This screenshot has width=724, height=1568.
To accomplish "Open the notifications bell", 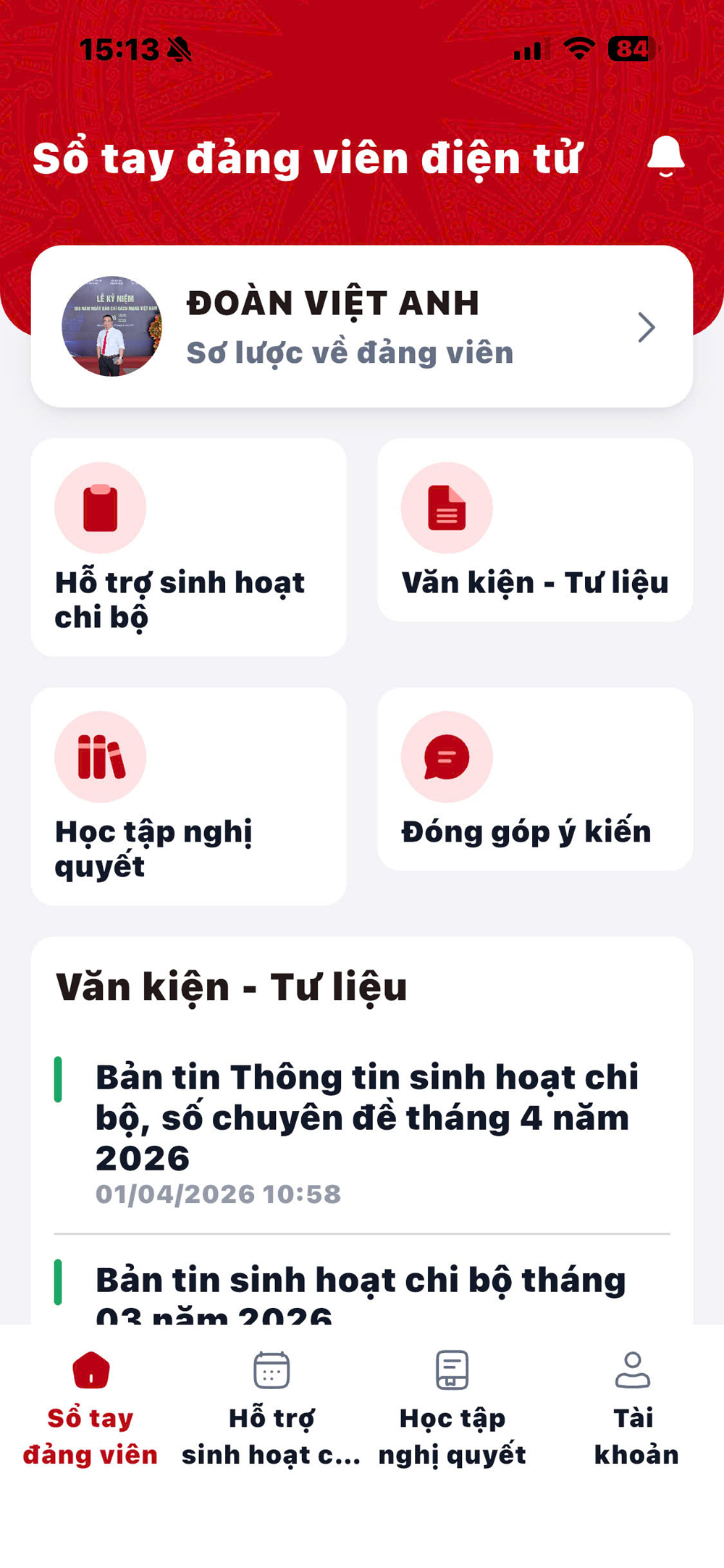I will click(665, 156).
